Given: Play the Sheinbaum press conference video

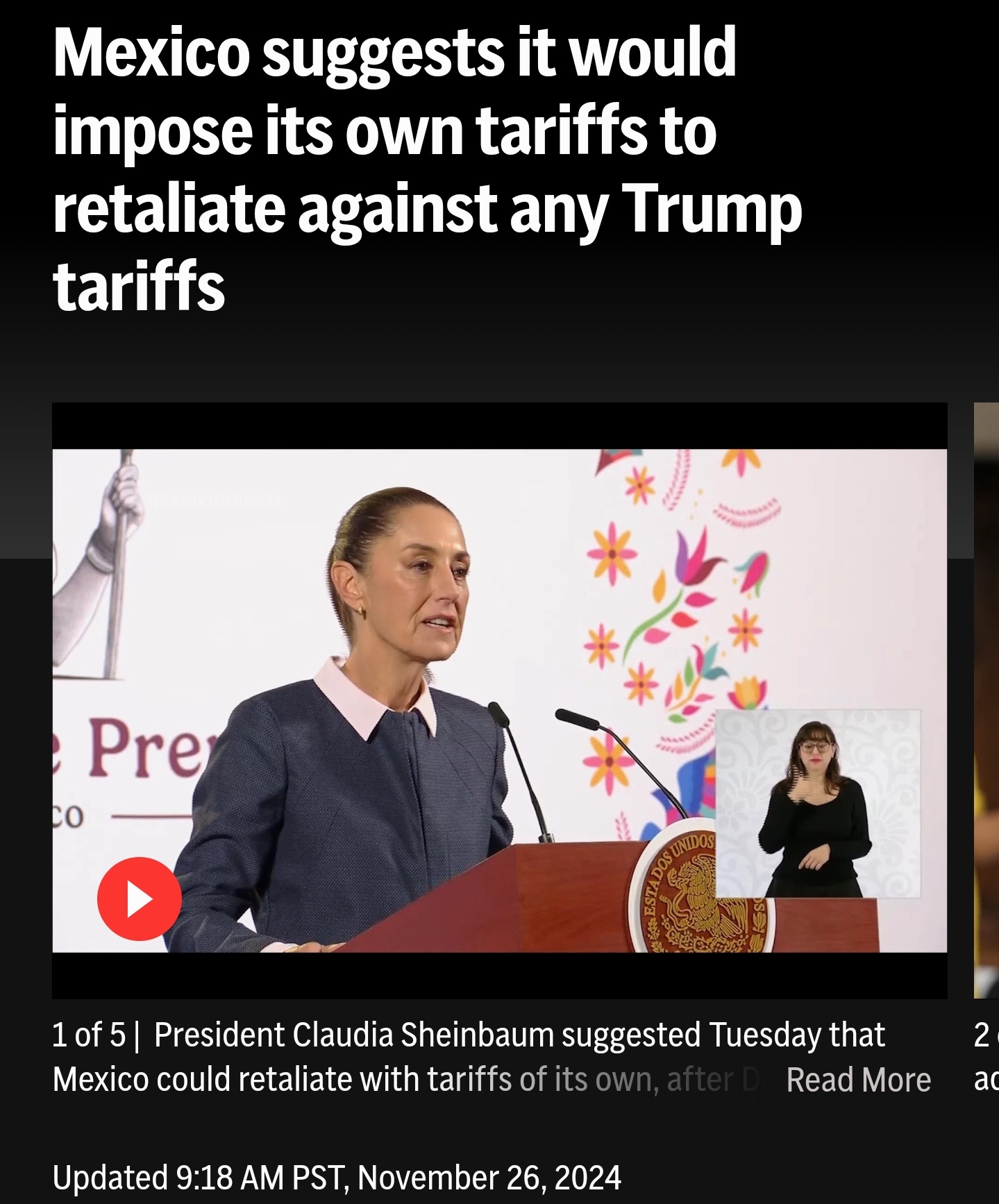Looking at the screenshot, I should point(139,899).
